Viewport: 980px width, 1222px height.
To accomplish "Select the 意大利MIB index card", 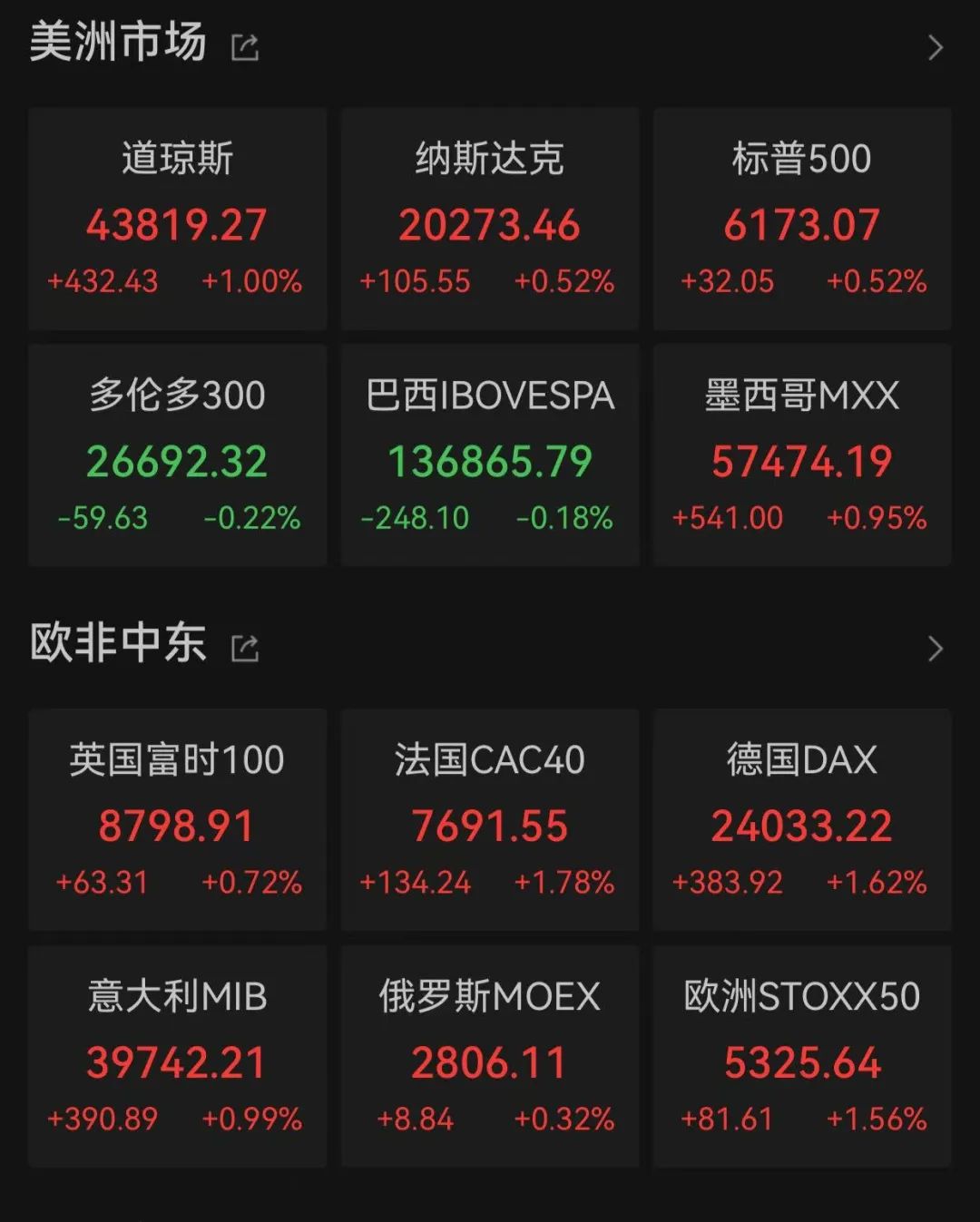I will [177, 1057].
